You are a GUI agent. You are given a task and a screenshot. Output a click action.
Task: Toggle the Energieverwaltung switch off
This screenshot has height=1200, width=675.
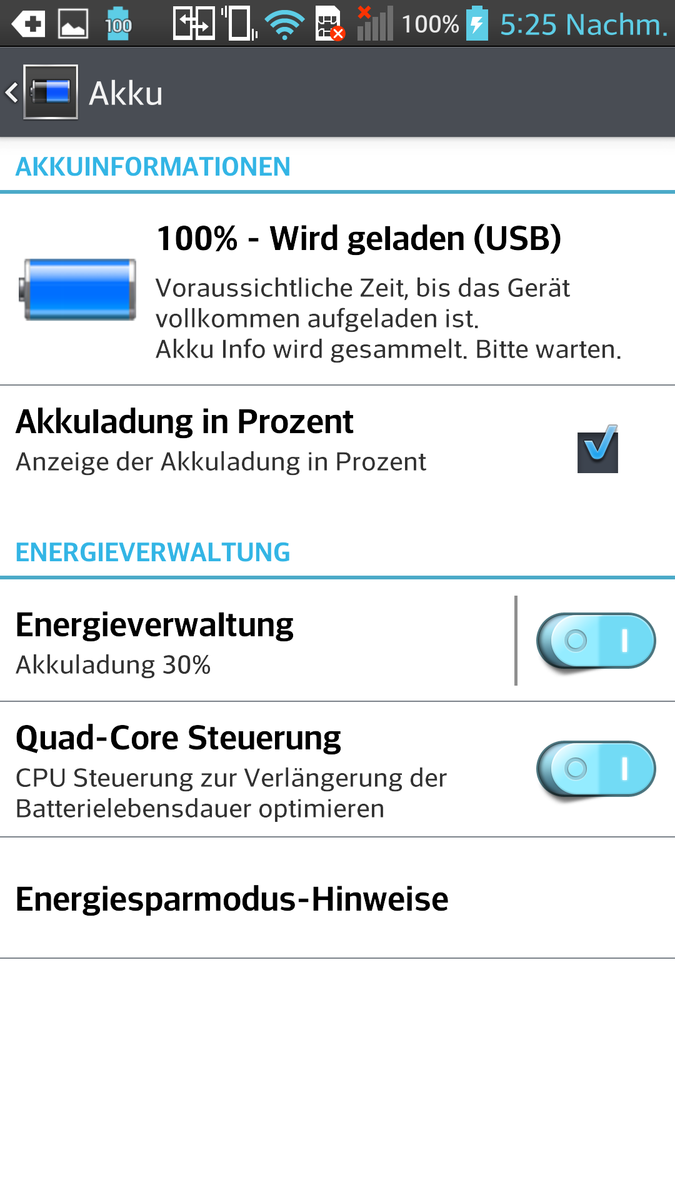596,641
